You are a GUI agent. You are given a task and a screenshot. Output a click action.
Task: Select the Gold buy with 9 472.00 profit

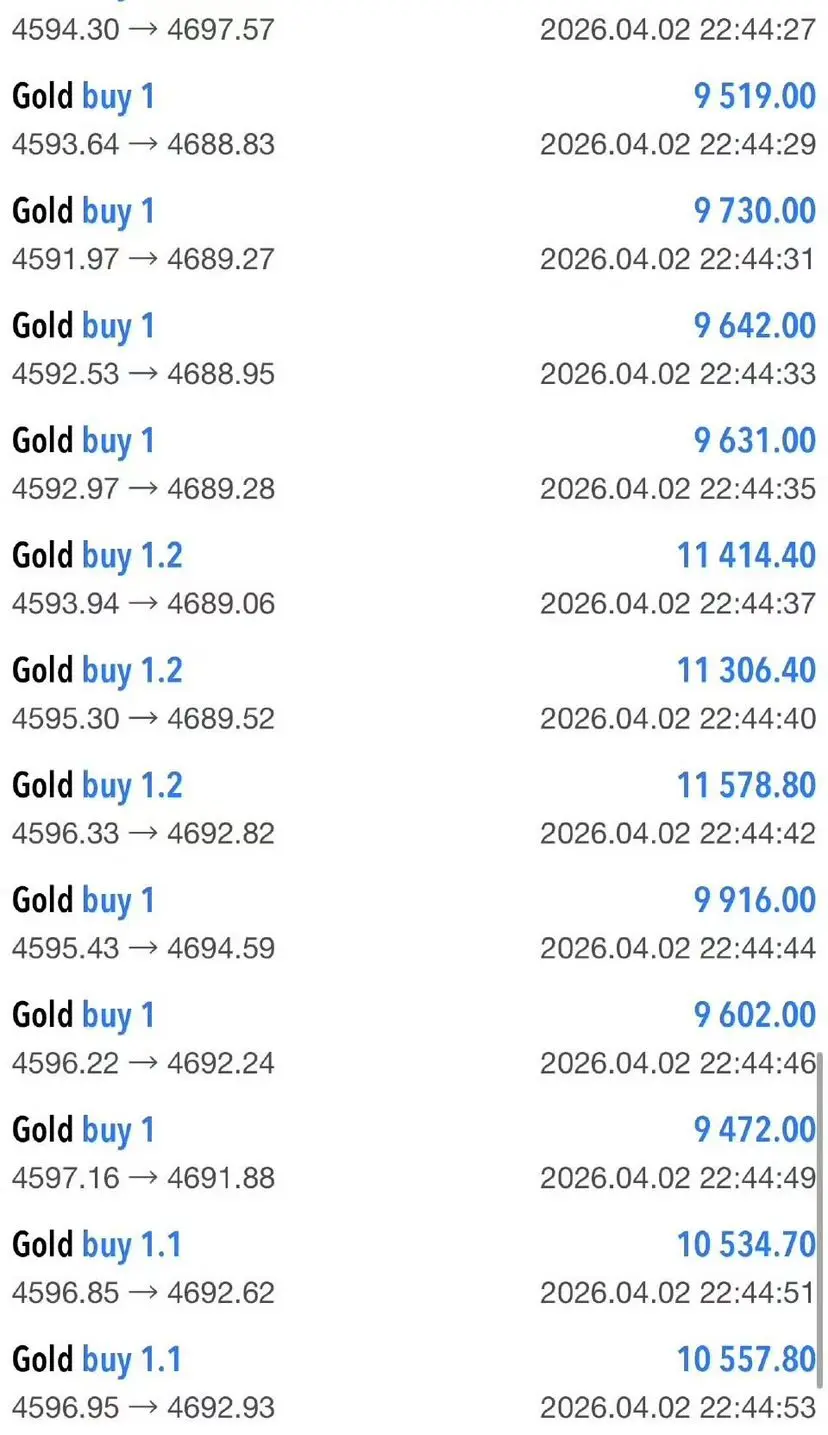pos(414,1155)
